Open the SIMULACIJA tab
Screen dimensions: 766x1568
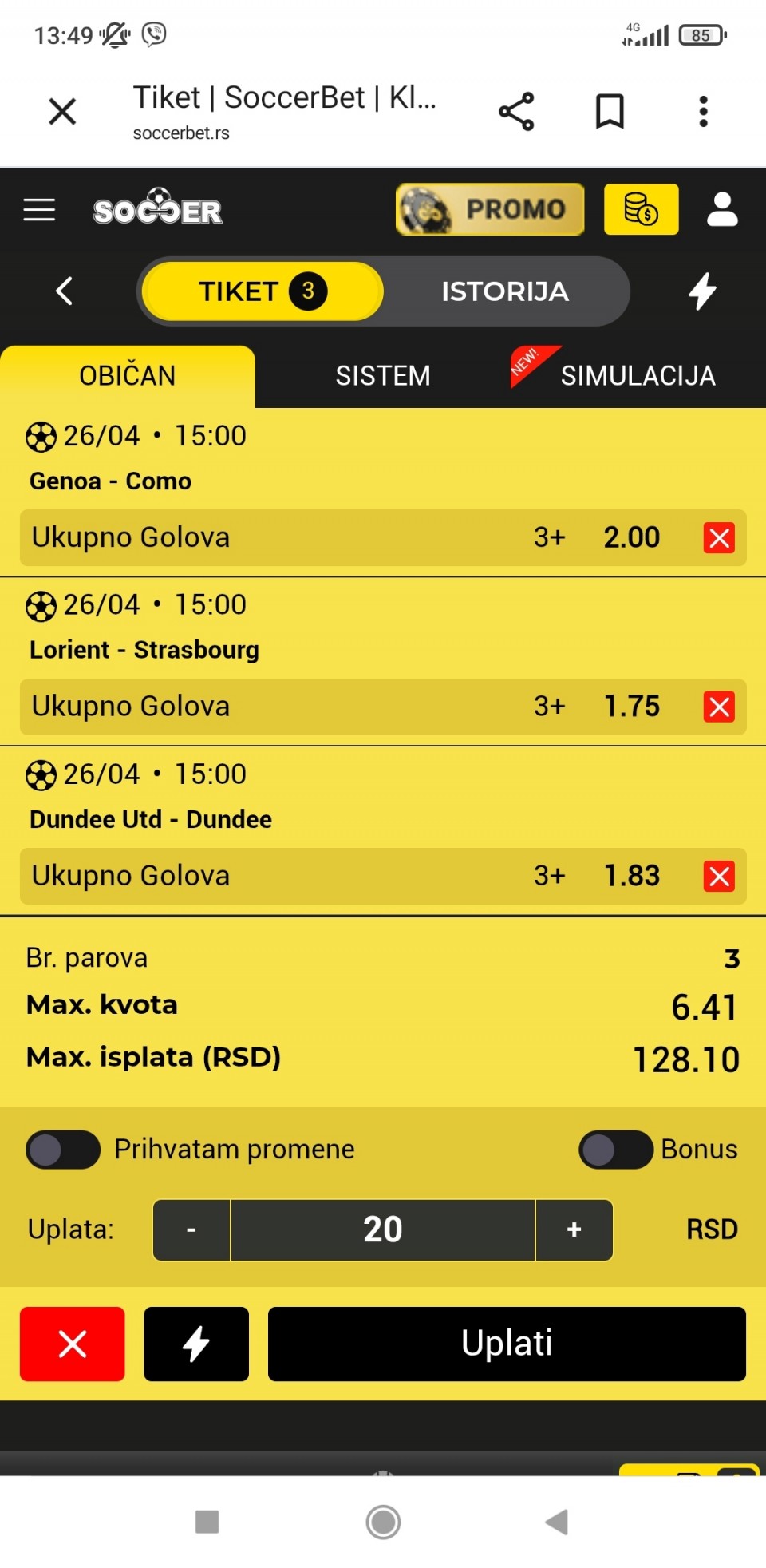(x=637, y=375)
